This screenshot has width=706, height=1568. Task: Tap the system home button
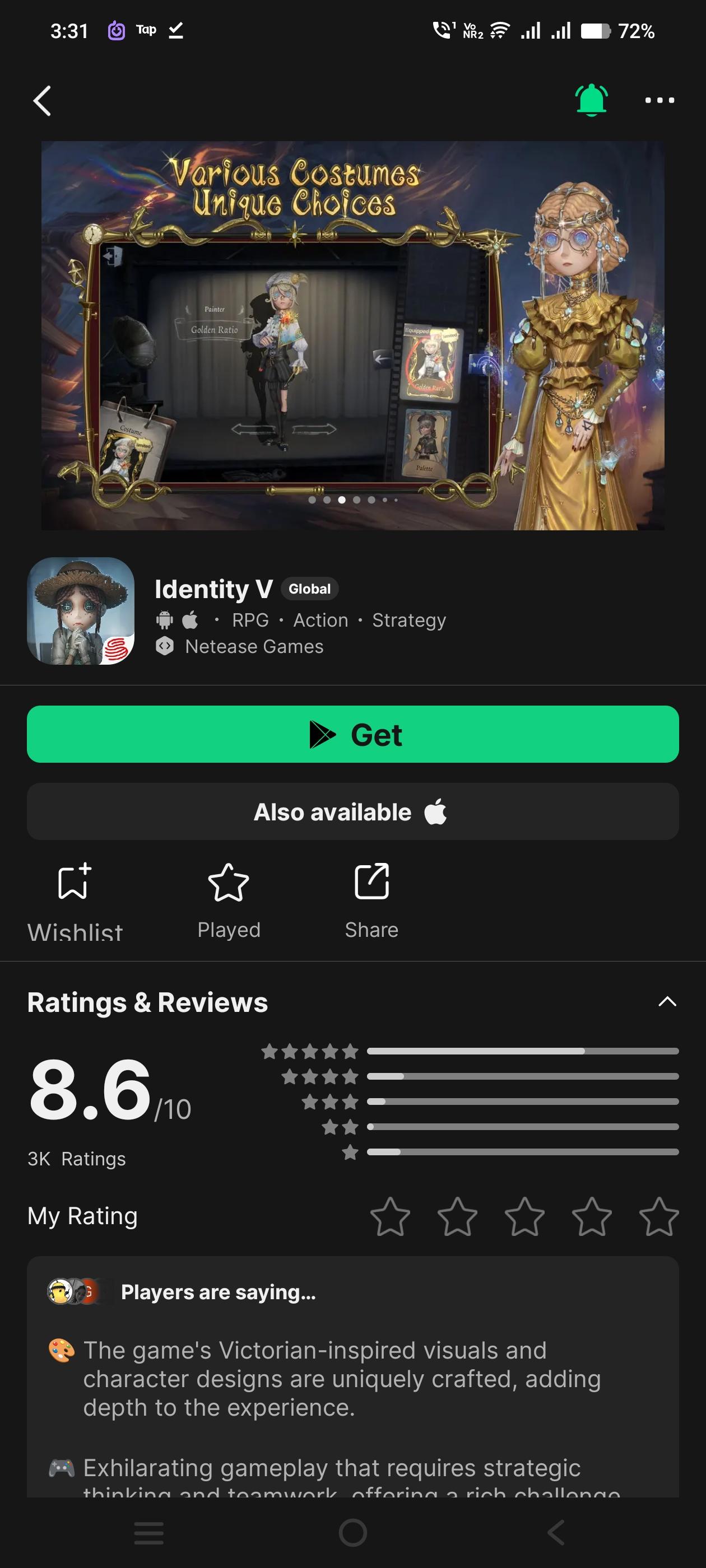pos(352,1532)
